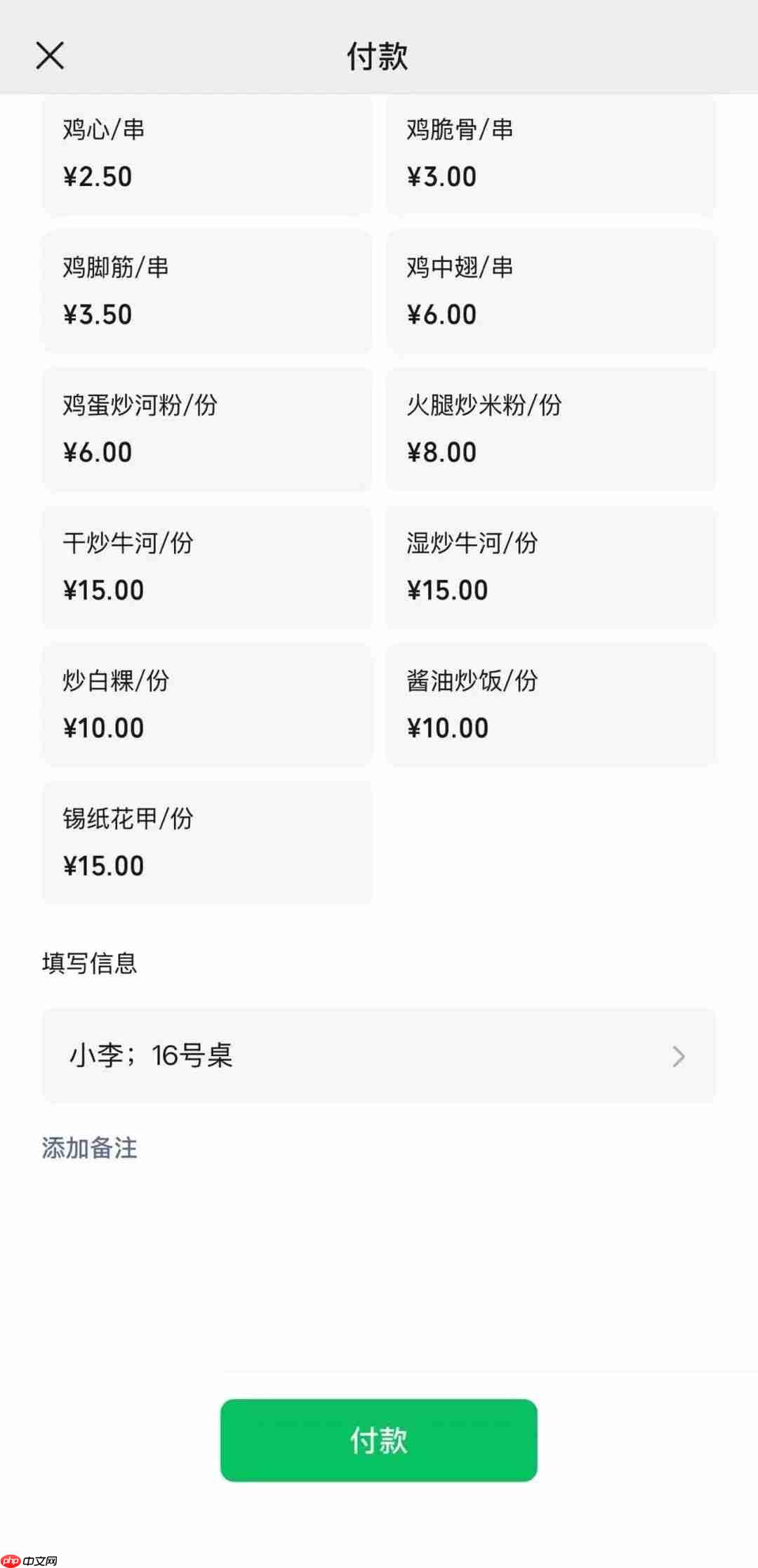This screenshot has width=758, height=1568.
Task: Select the 湿炒牛河/份 card
Action: tap(551, 566)
